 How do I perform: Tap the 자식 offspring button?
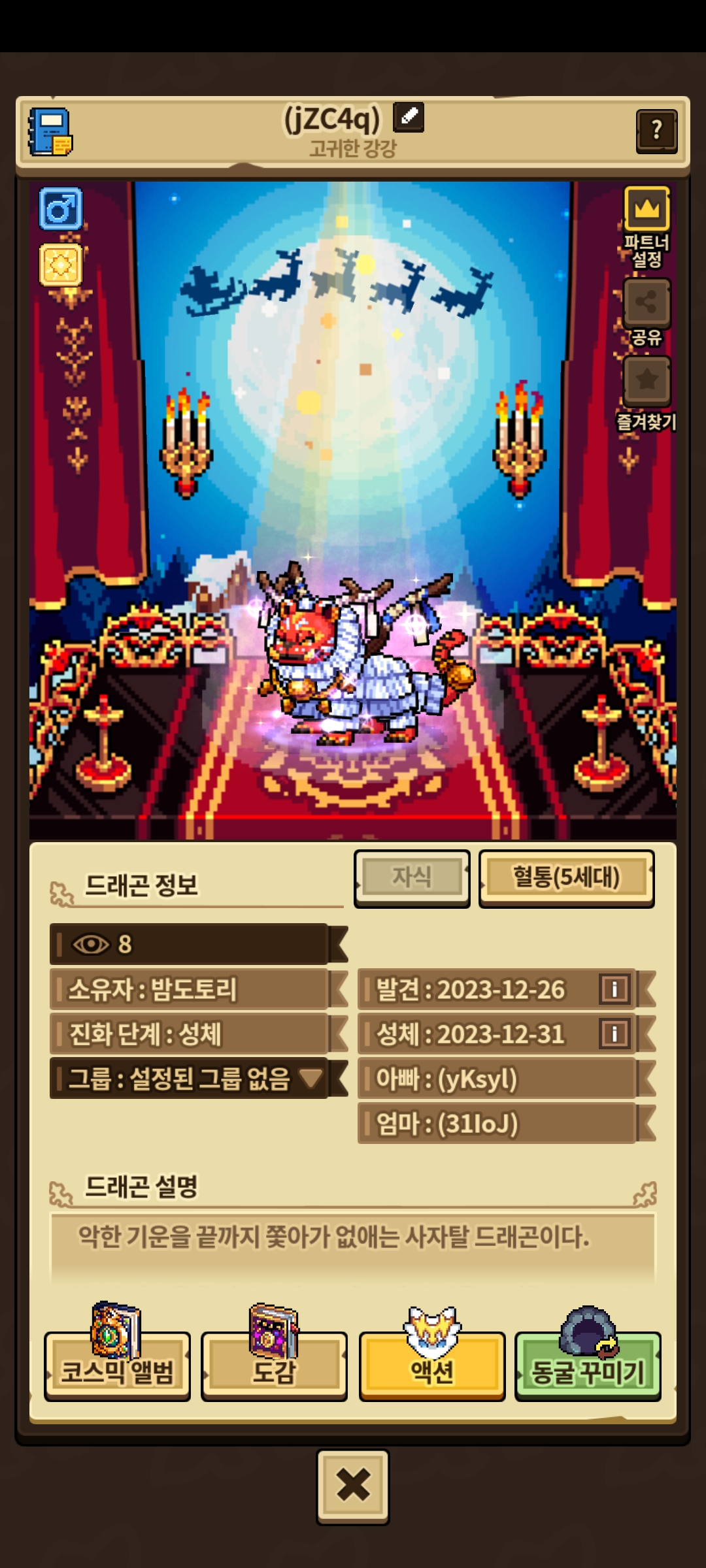412,877
